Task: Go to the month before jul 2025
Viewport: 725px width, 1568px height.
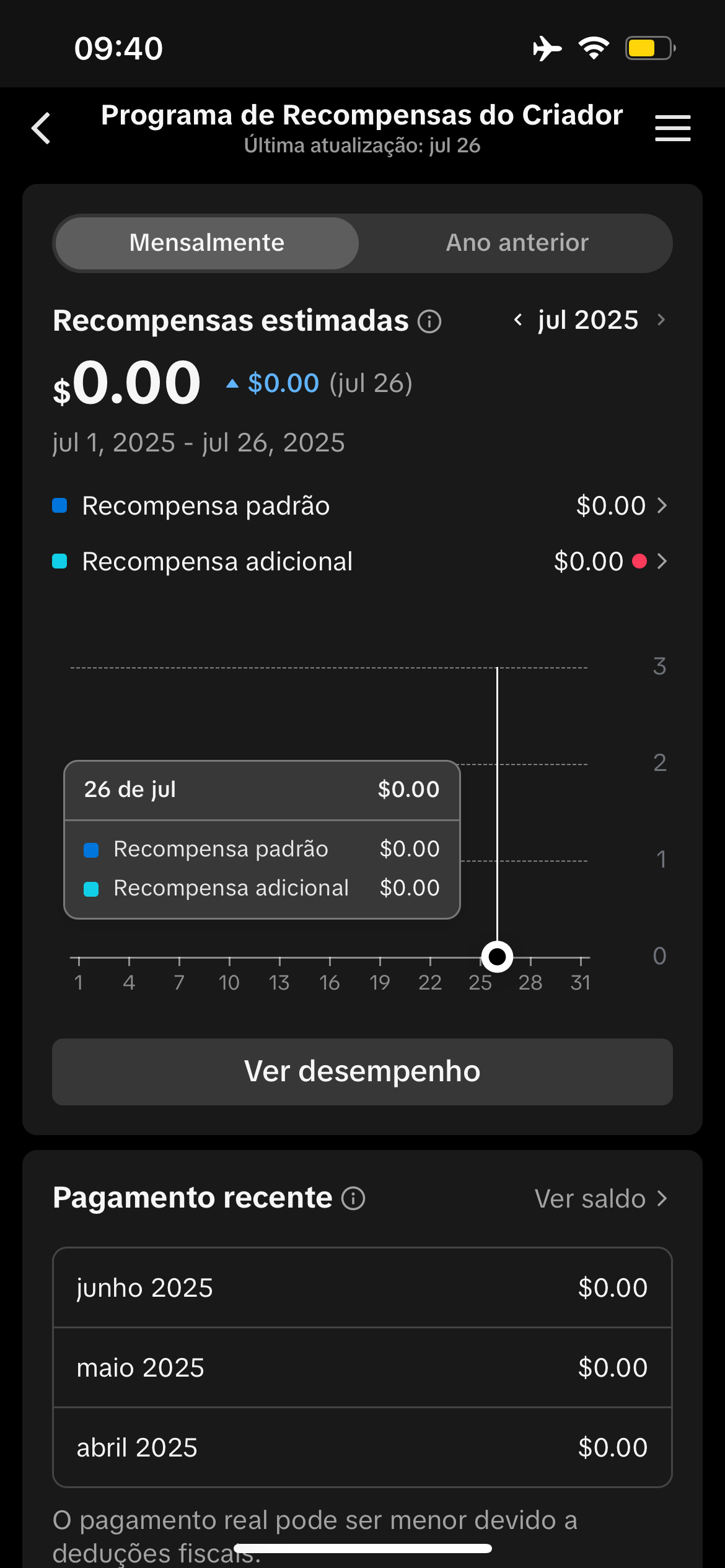Action: (x=518, y=320)
